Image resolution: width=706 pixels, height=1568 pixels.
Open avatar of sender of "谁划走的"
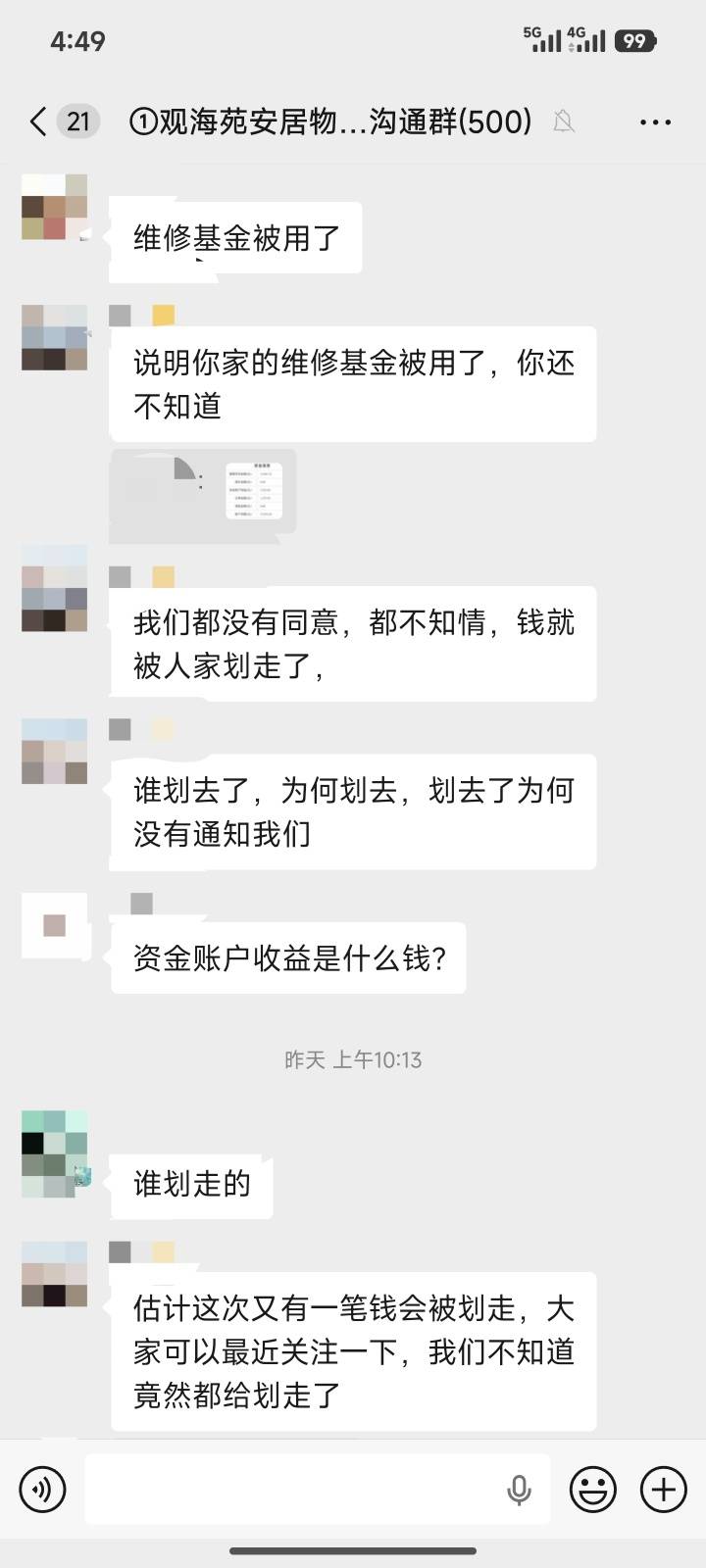(x=55, y=1153)
